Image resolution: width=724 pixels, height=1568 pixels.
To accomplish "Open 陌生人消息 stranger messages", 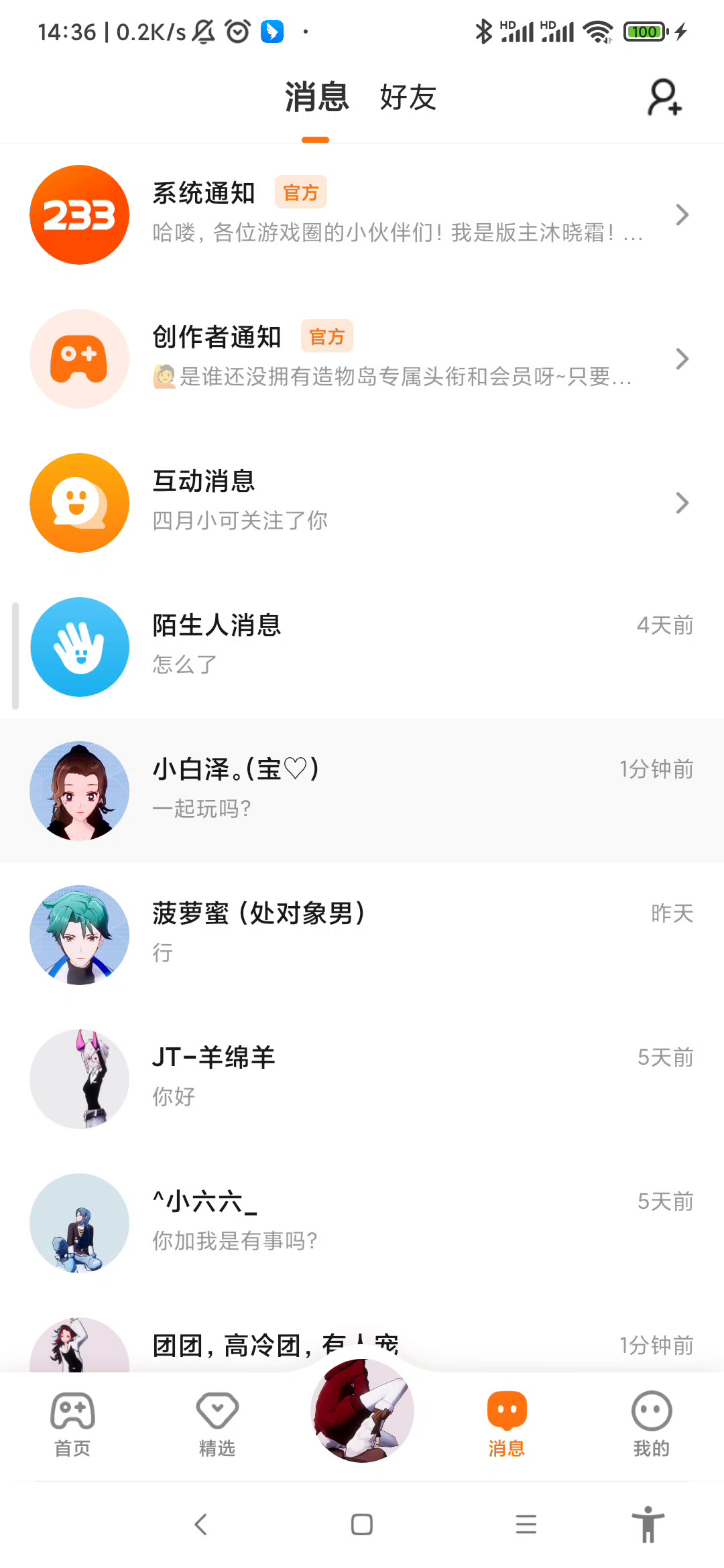I will click(362, 647).
